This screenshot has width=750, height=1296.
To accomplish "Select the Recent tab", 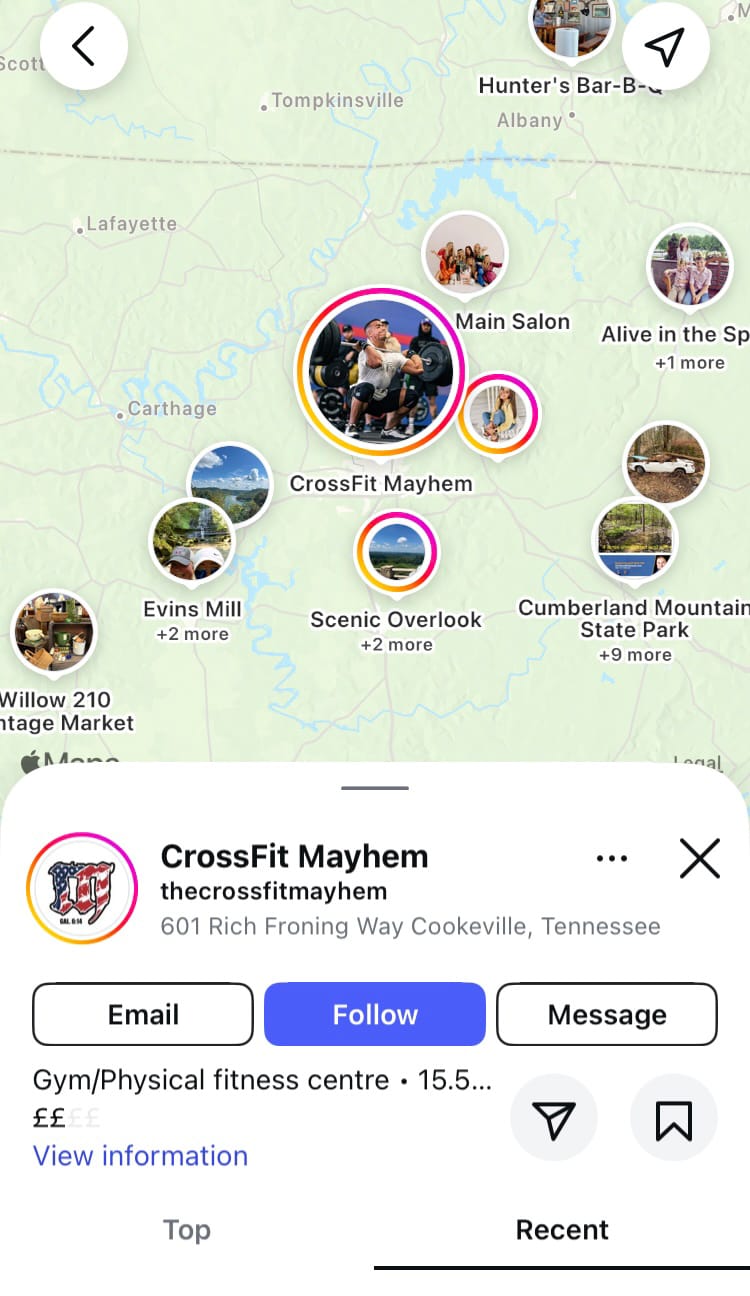I will 562,1230.
